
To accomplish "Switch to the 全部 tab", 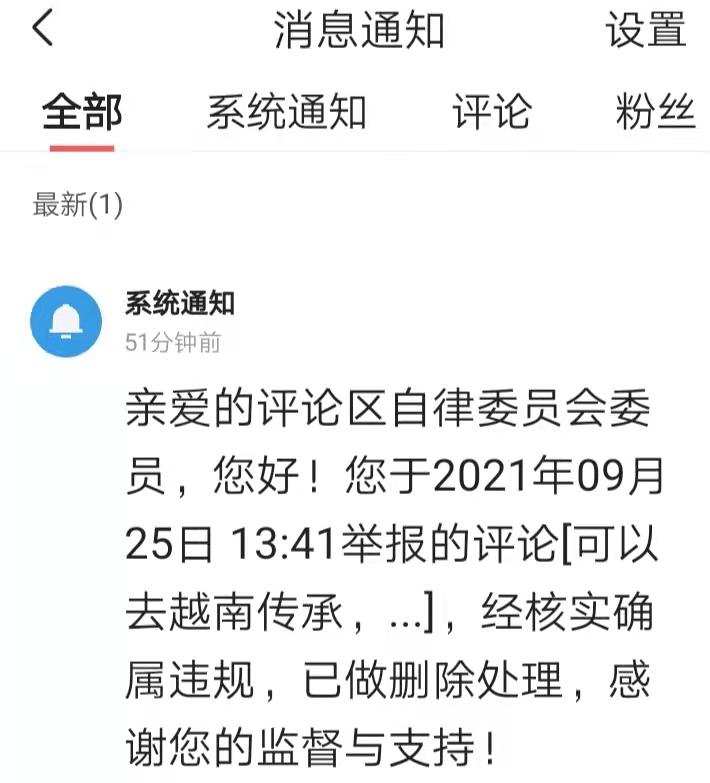I will pos(82,113).
